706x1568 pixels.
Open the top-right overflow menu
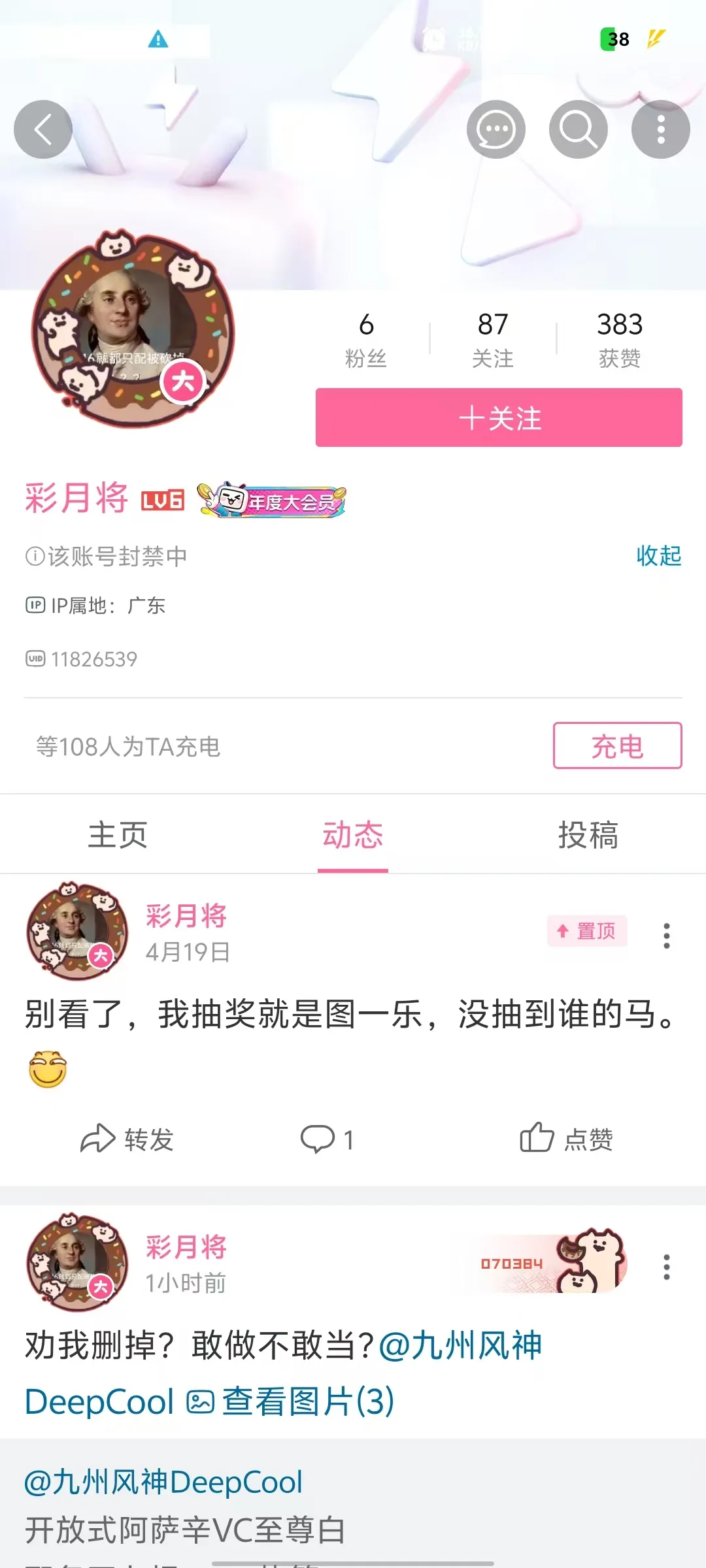[x=660, y=129]
